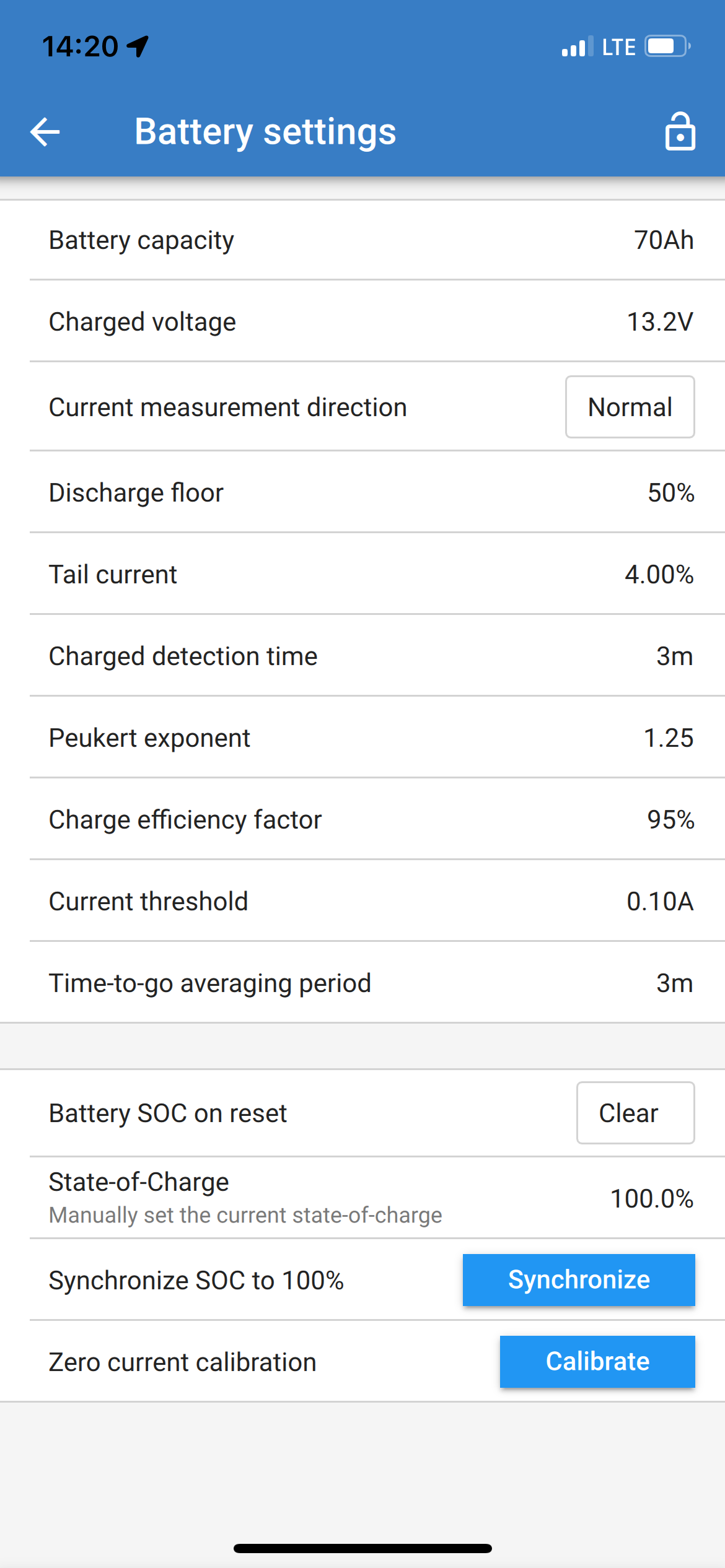
Task: Select the Tail current row
Action: [362, 574]
